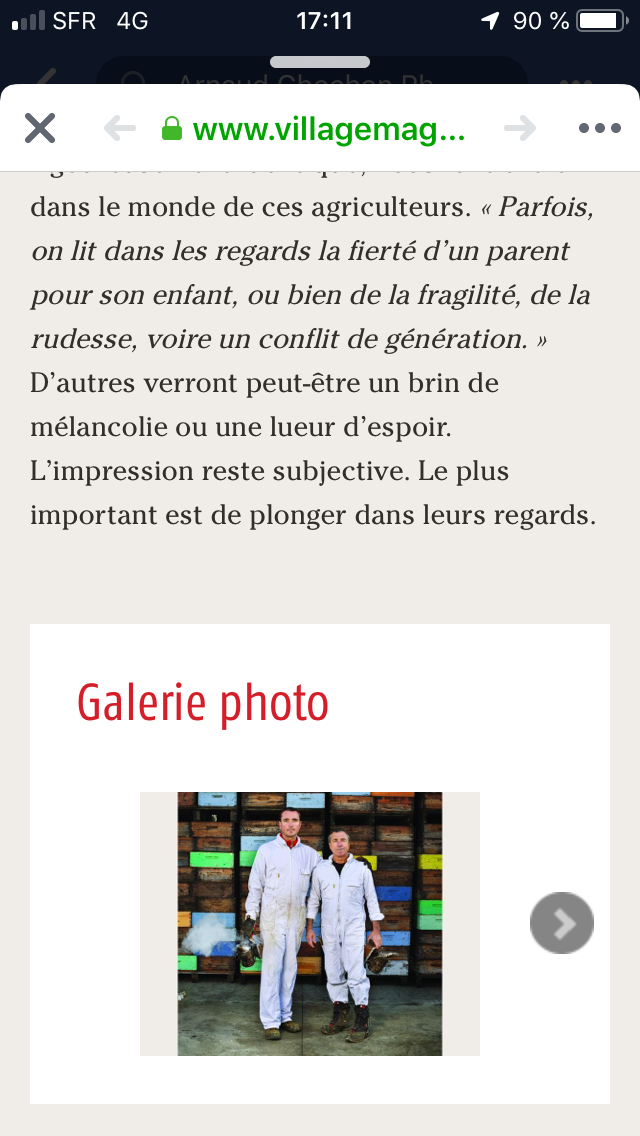This screenshot has width=640, height=1136.
Task: Show the next gallery photo
Action: [562, 923]
